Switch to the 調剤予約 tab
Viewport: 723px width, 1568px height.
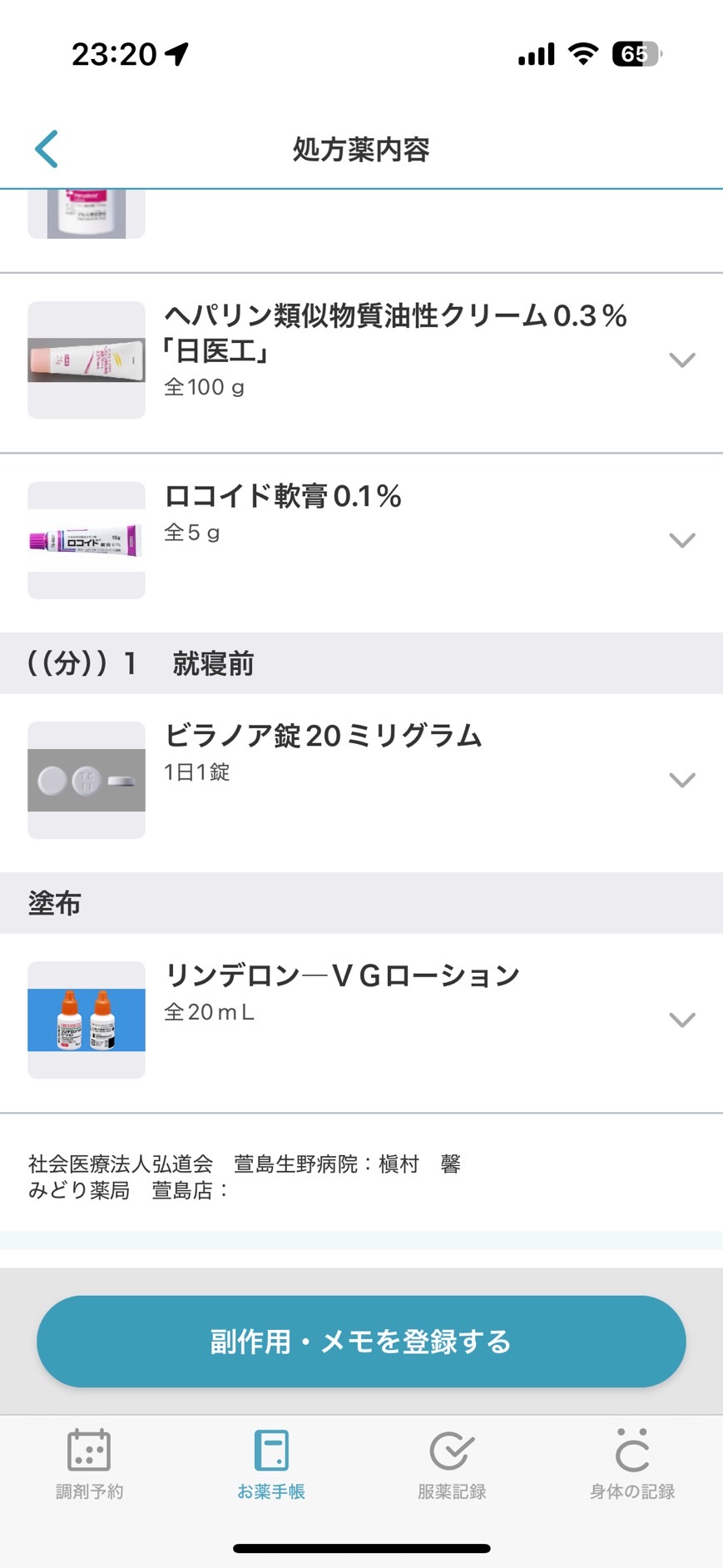pos(89,1465)
